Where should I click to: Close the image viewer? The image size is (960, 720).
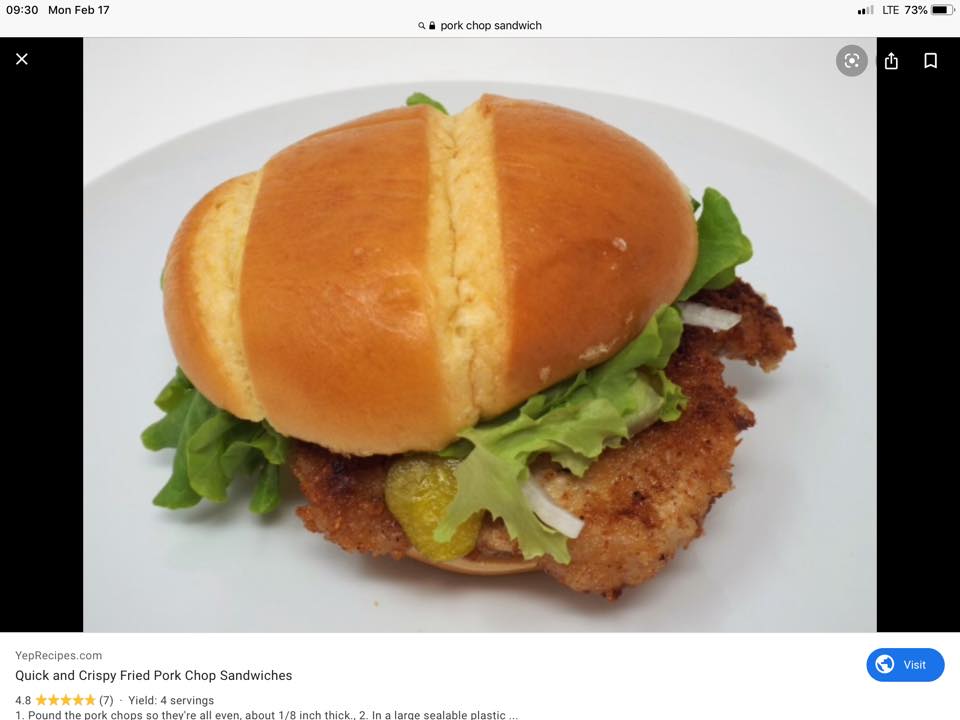click(x=22, y=59)
